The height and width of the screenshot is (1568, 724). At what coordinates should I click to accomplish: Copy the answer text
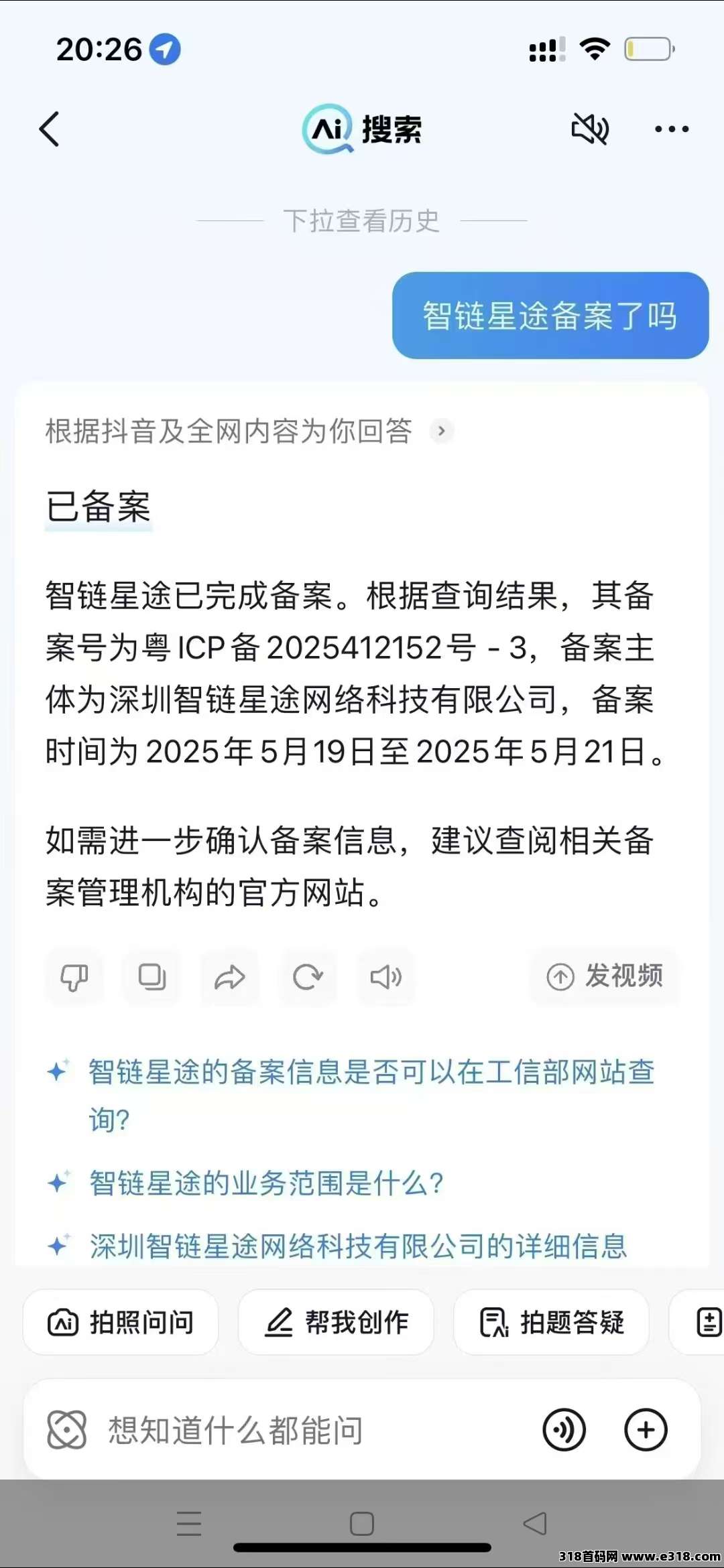click(x=152, y=977)
